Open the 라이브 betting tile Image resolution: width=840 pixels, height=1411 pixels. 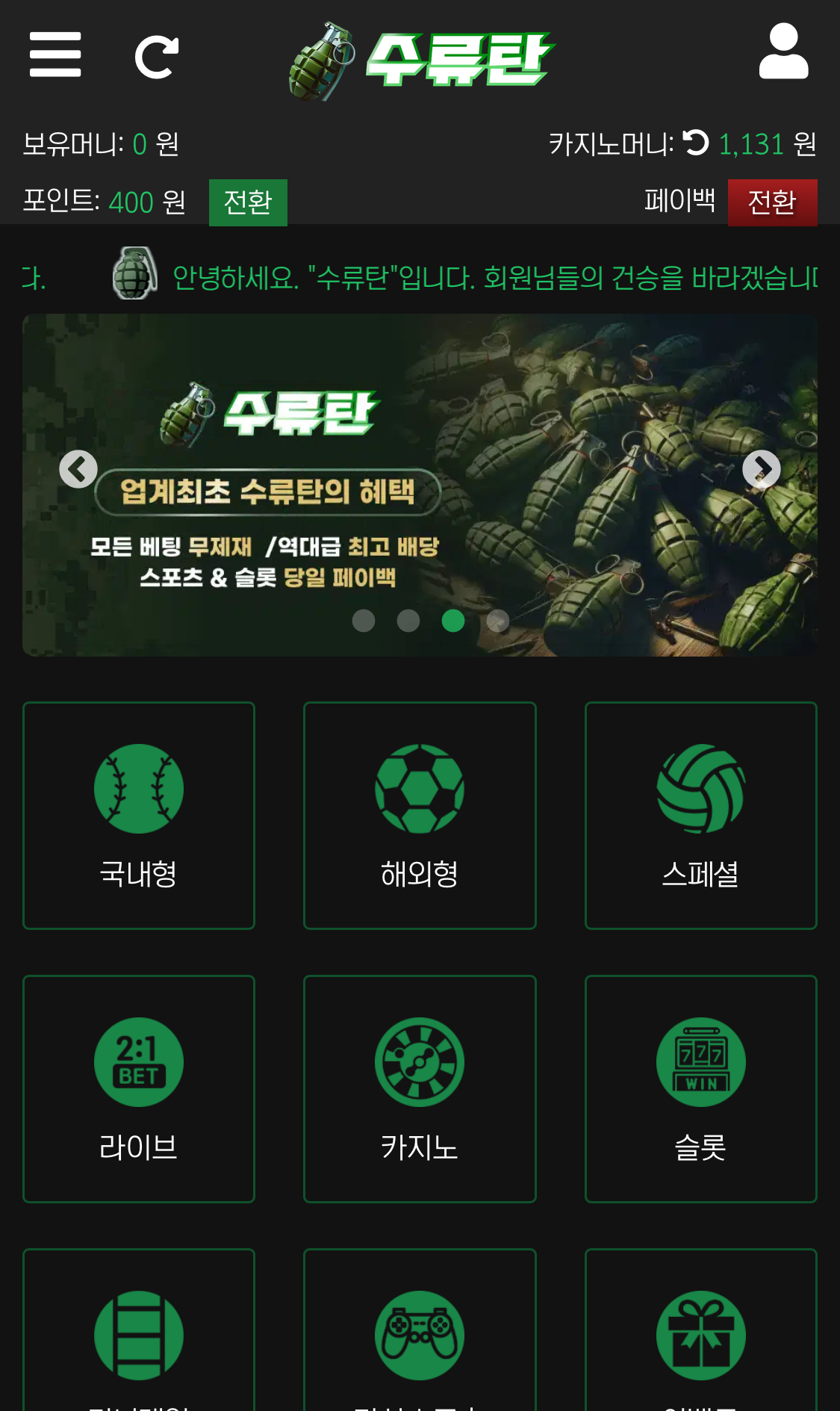[x=139, y=1089]
